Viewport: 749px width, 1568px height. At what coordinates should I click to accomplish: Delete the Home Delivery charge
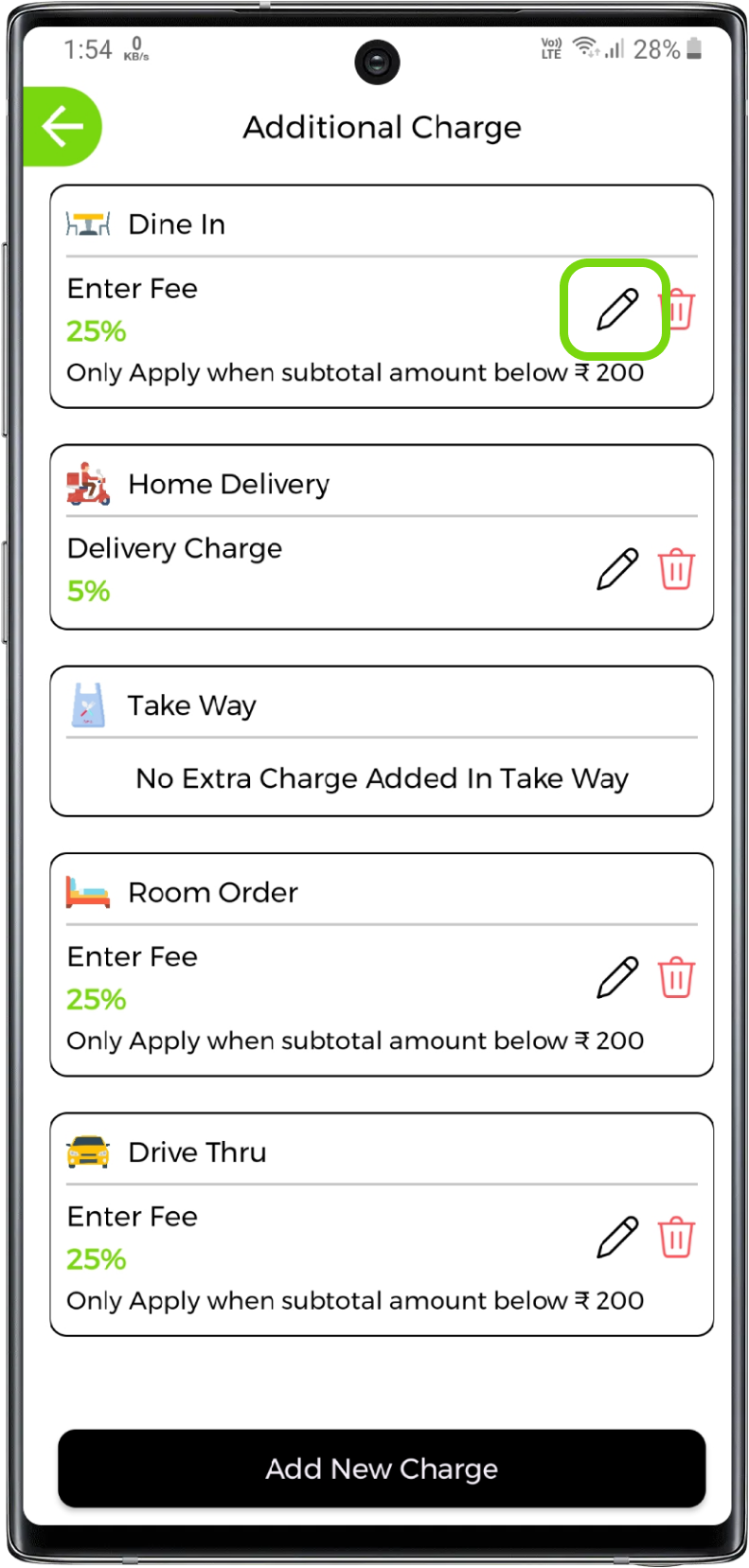[676, 569]
